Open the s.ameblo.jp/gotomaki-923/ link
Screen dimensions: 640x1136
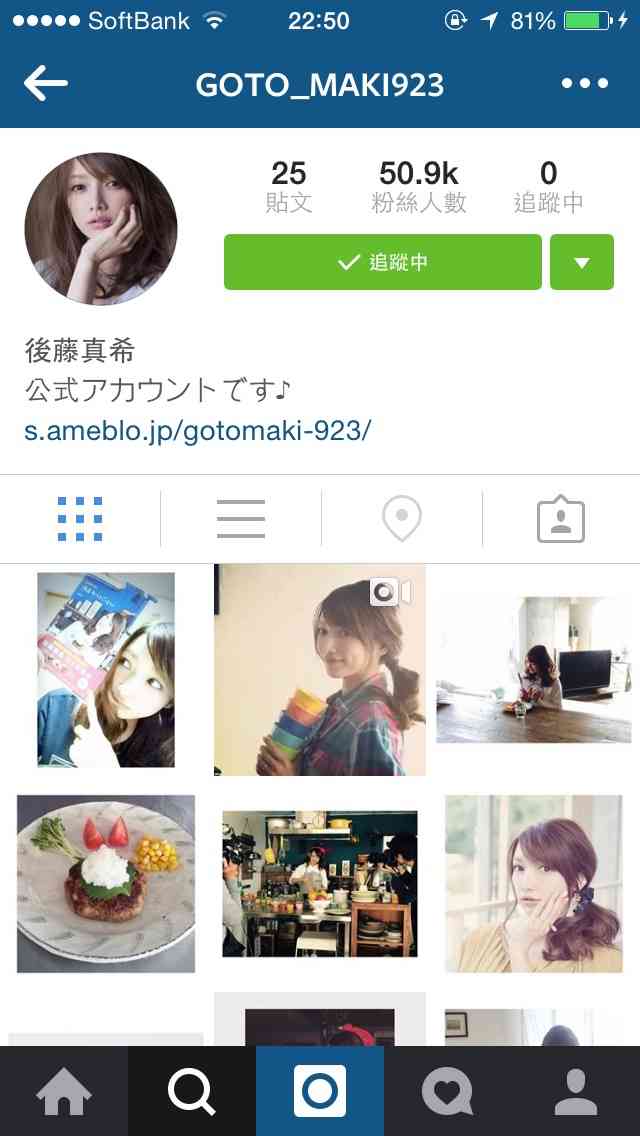198,431
